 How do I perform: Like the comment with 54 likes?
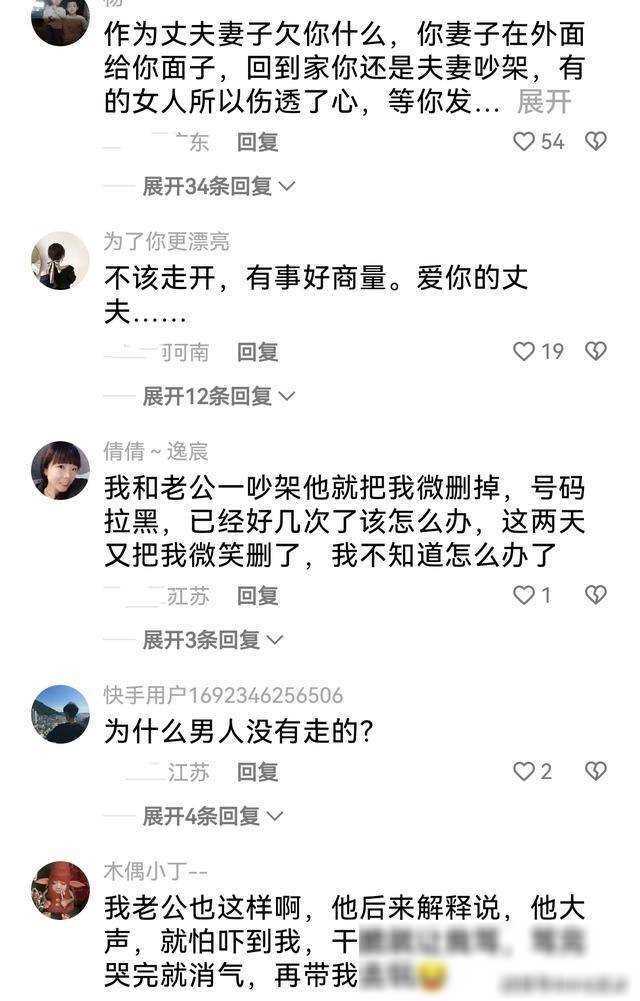click(x=524, y=142)
